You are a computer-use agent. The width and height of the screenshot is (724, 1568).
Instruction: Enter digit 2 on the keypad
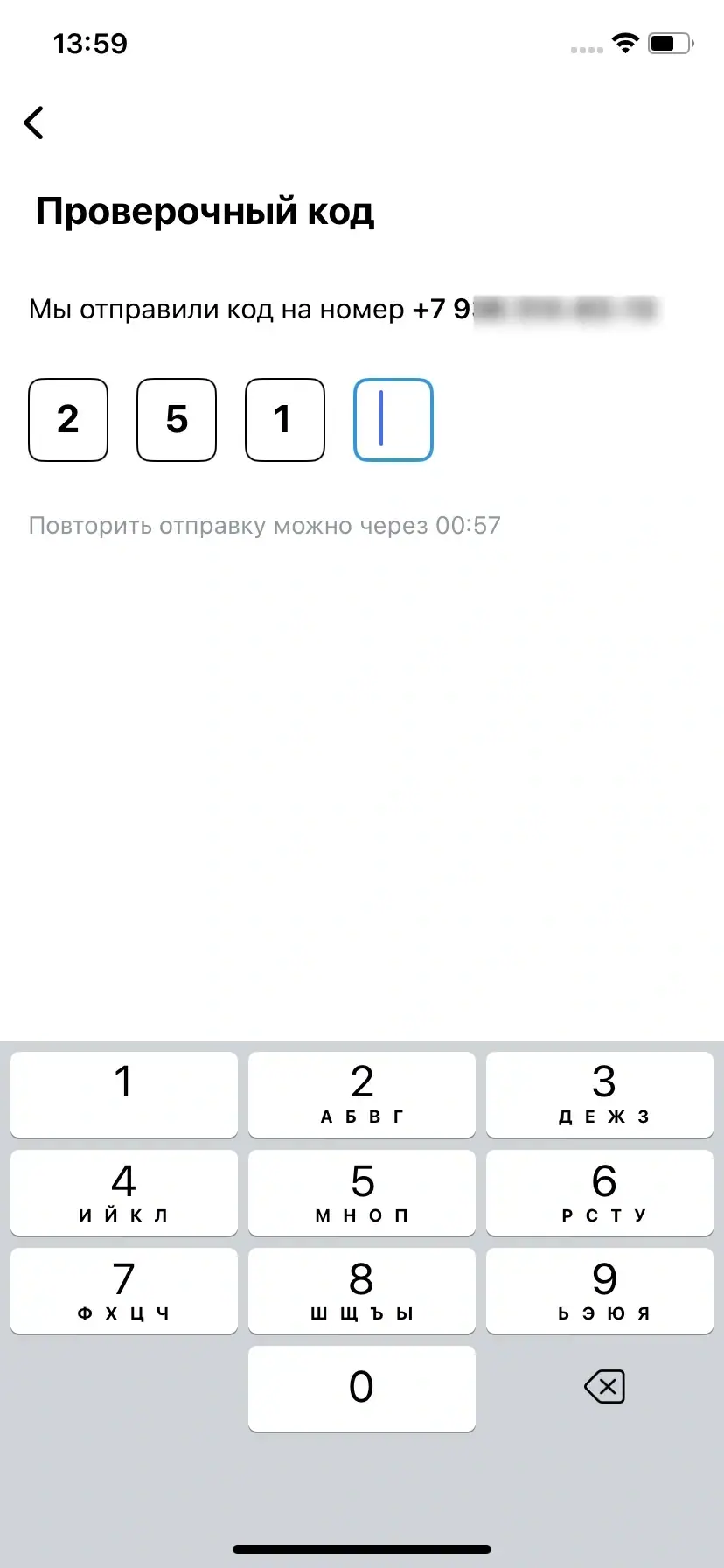click(x=362, y=1094)
